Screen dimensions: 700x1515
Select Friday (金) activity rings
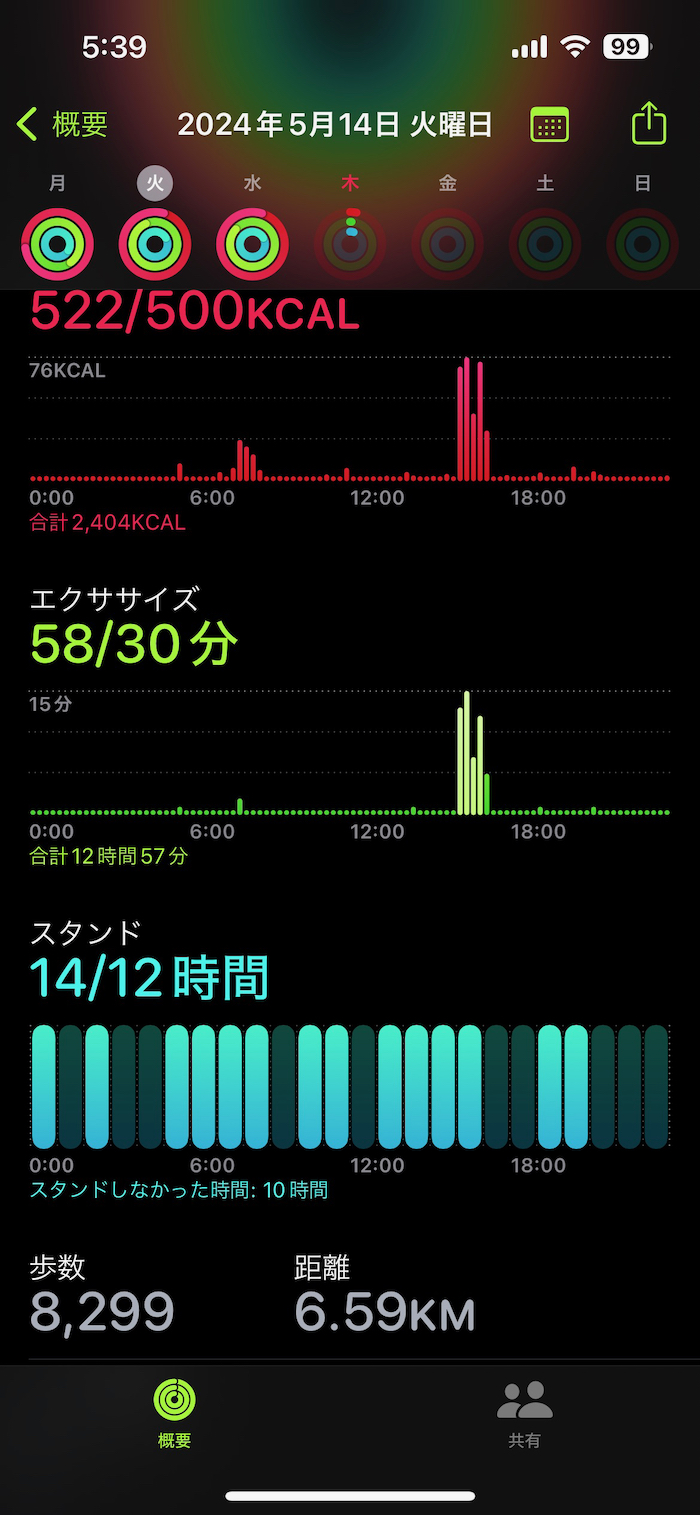click(x=448, y=242)
